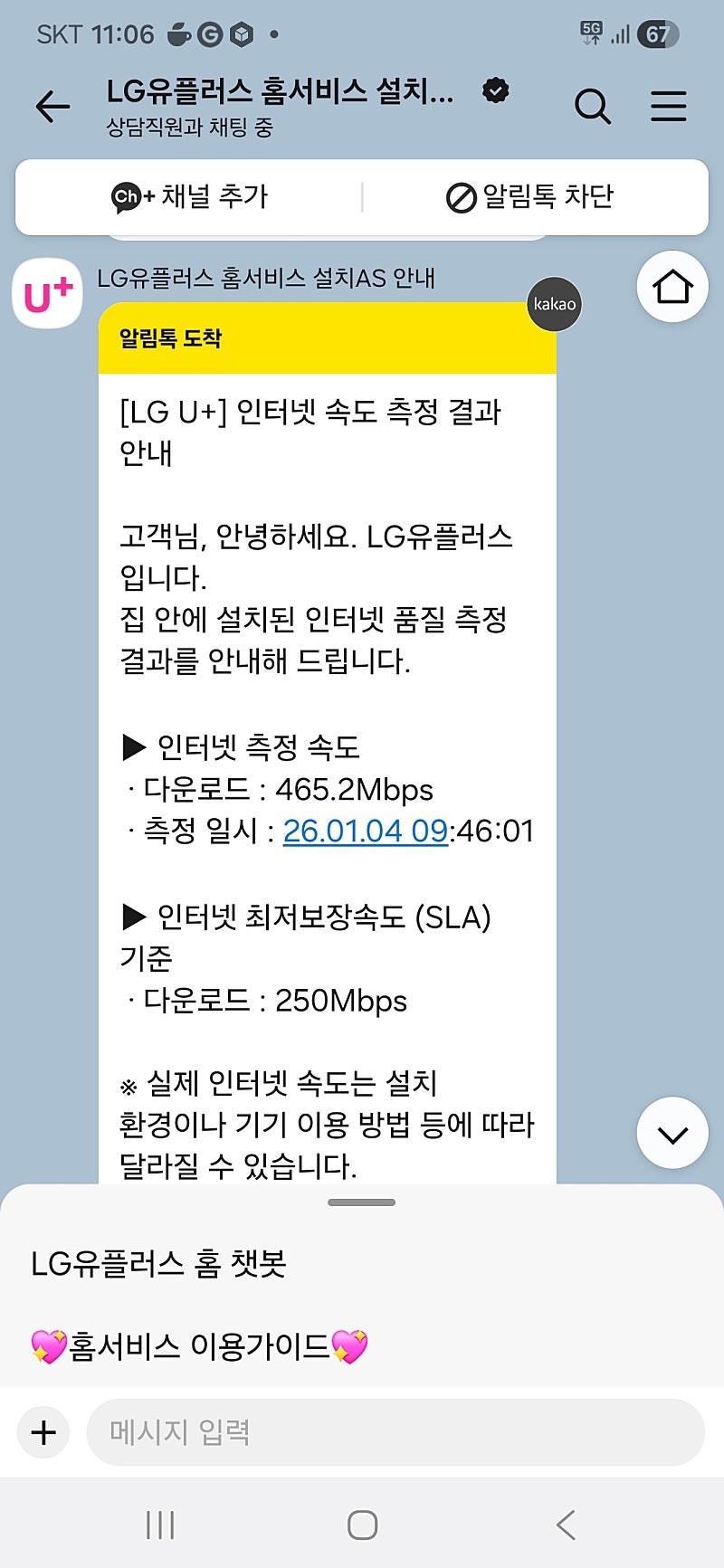Open 홈서비스 이용가이드 menu item
The width and height of the screenshot is (724, 1568).
pos(199,1347)
